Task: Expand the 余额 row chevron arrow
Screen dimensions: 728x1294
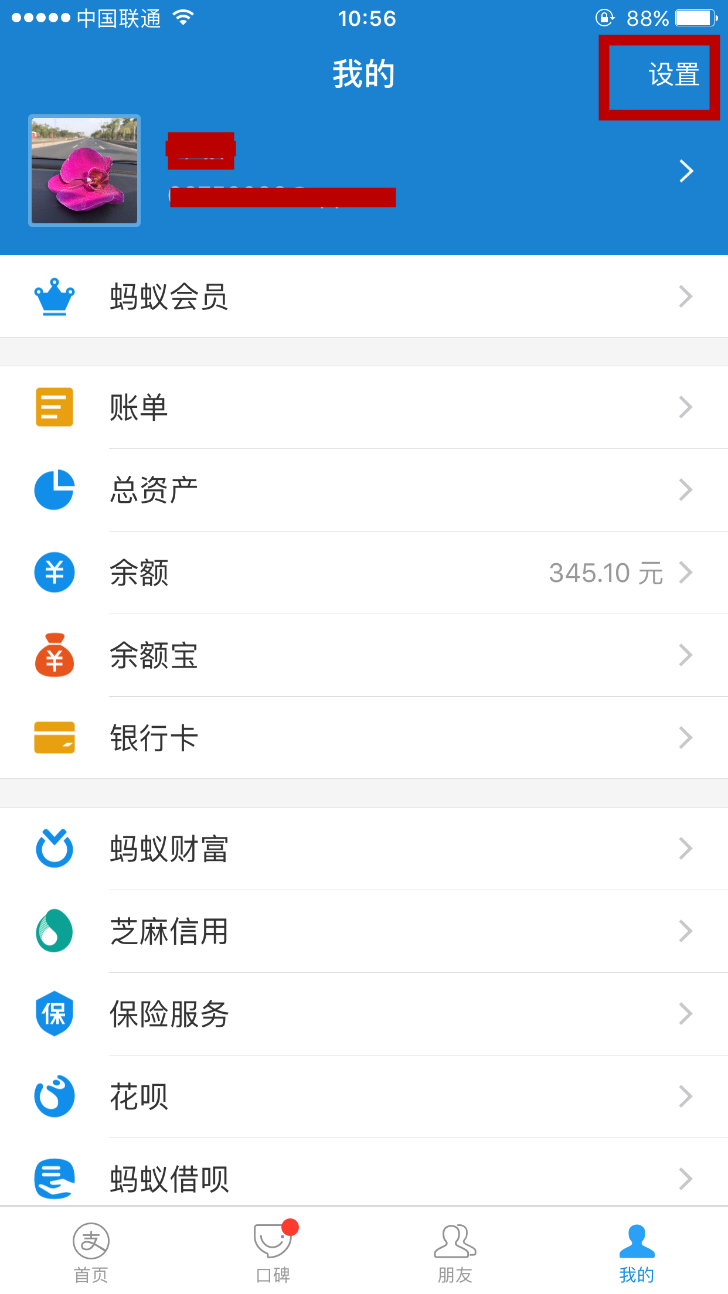Action: click(685, 572)
